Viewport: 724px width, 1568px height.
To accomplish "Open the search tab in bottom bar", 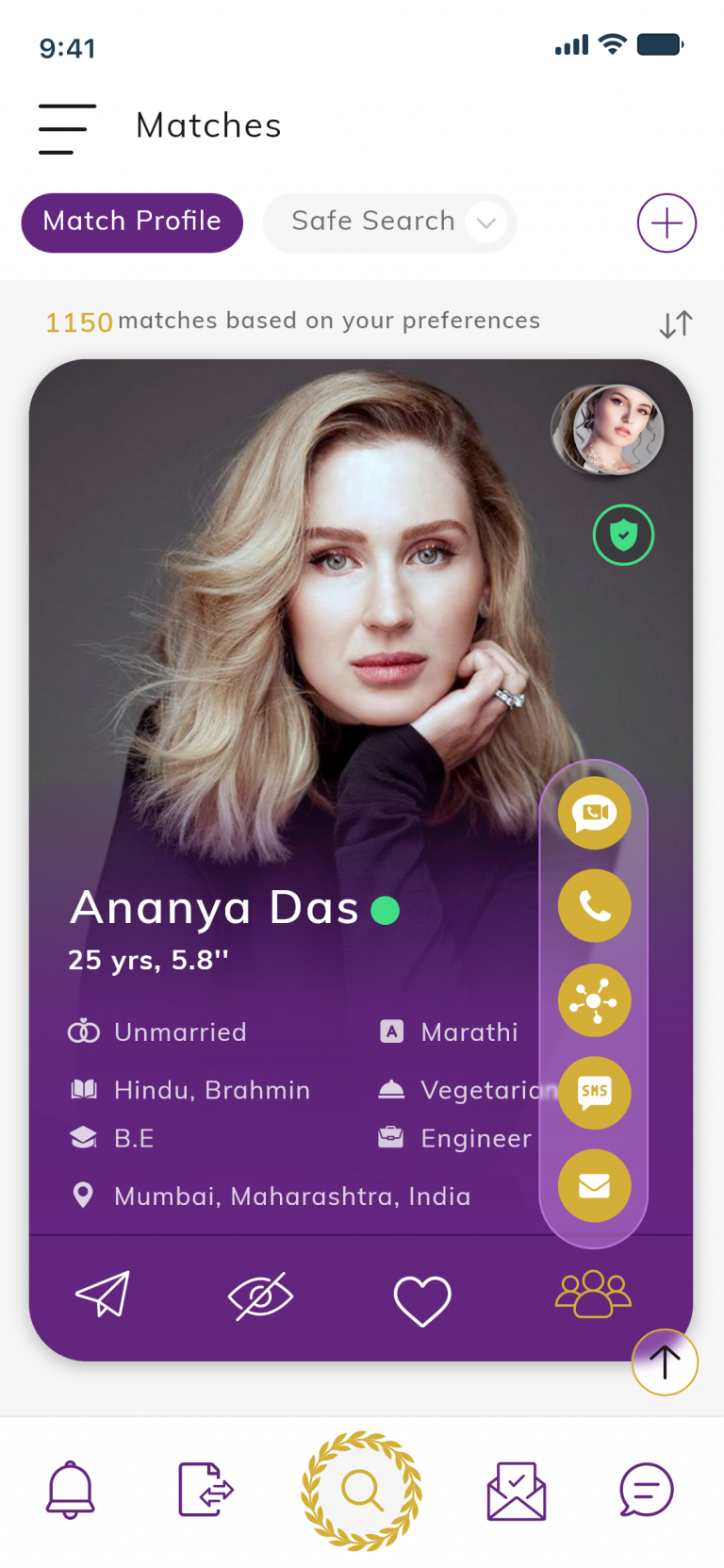I will (361, 1491).
